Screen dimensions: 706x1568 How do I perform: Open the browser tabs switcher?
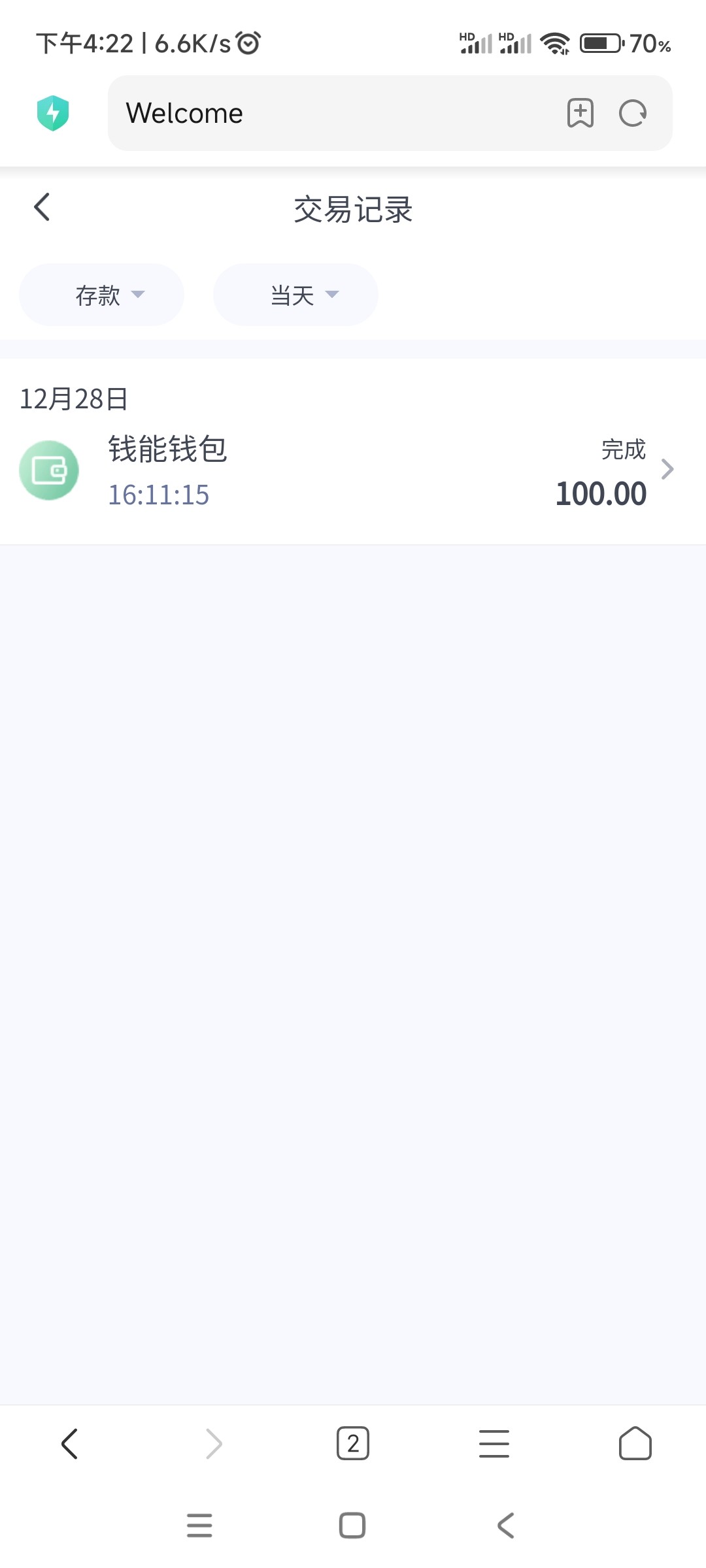[x=353, y=1443]
